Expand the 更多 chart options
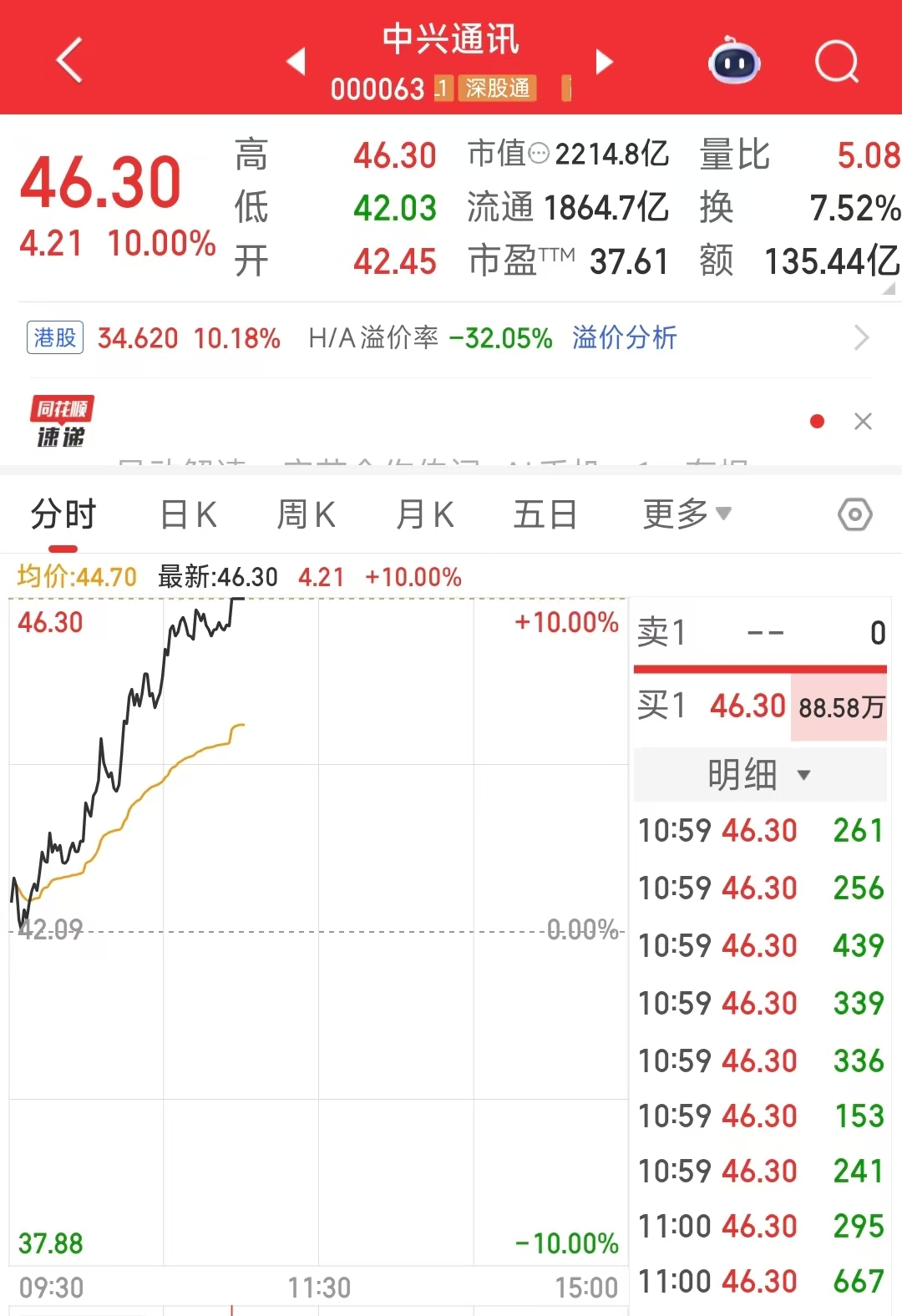Viewport: 902px width, 1316px height. (687, 514)
